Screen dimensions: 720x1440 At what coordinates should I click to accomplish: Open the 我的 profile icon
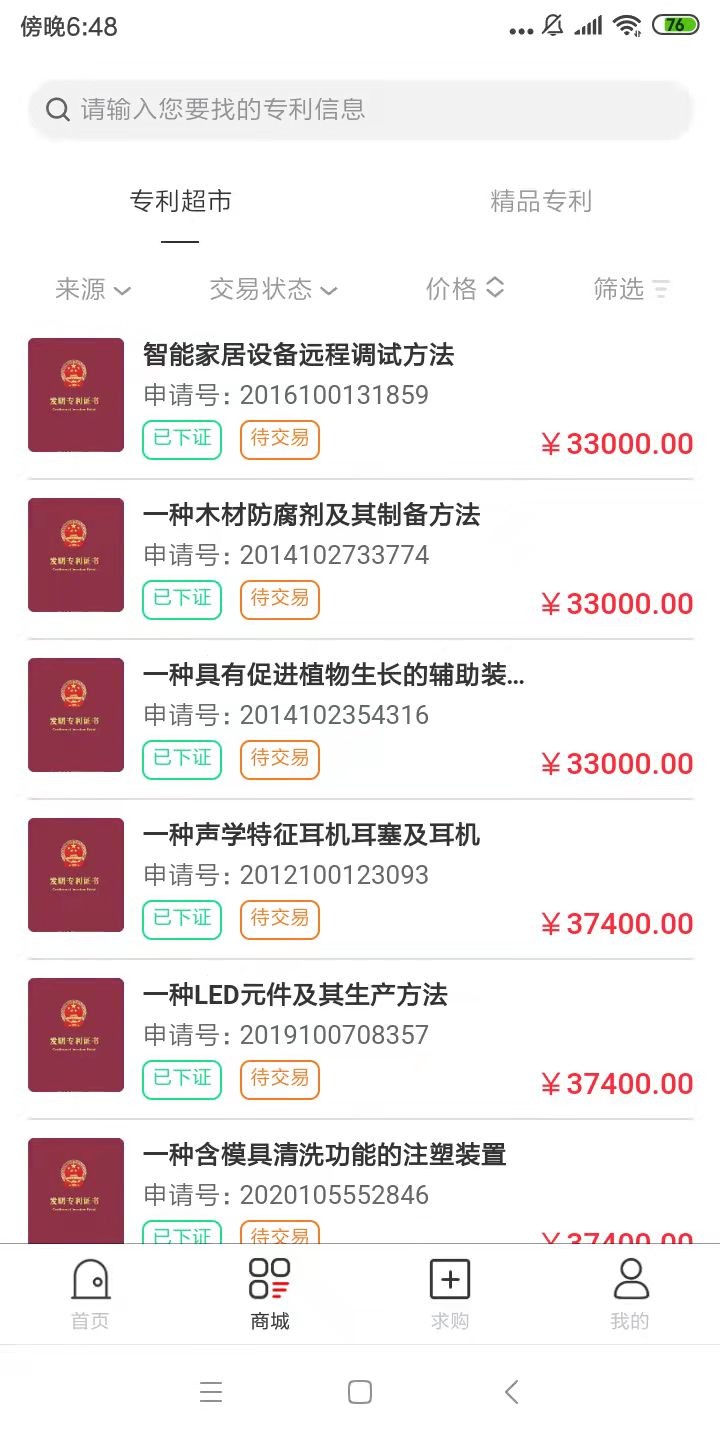pyautogui.click(x=629, y=1292)
